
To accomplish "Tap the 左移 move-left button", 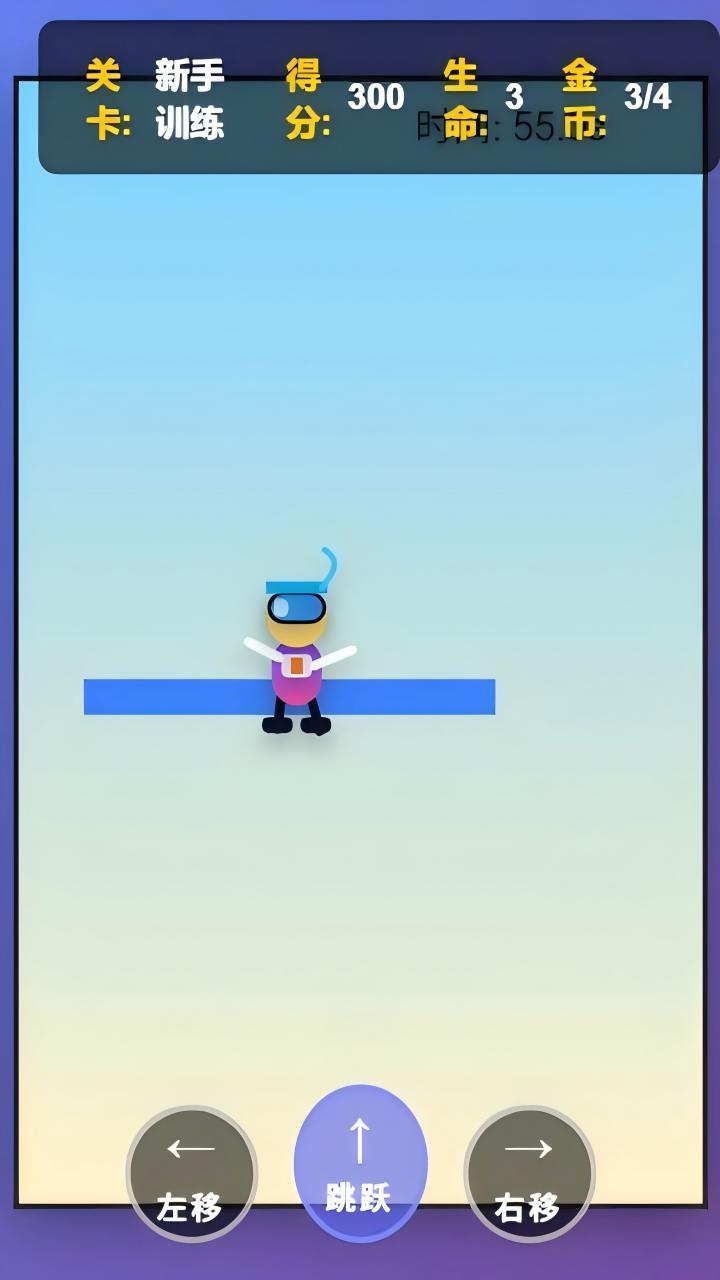I will click(191, 1173).
